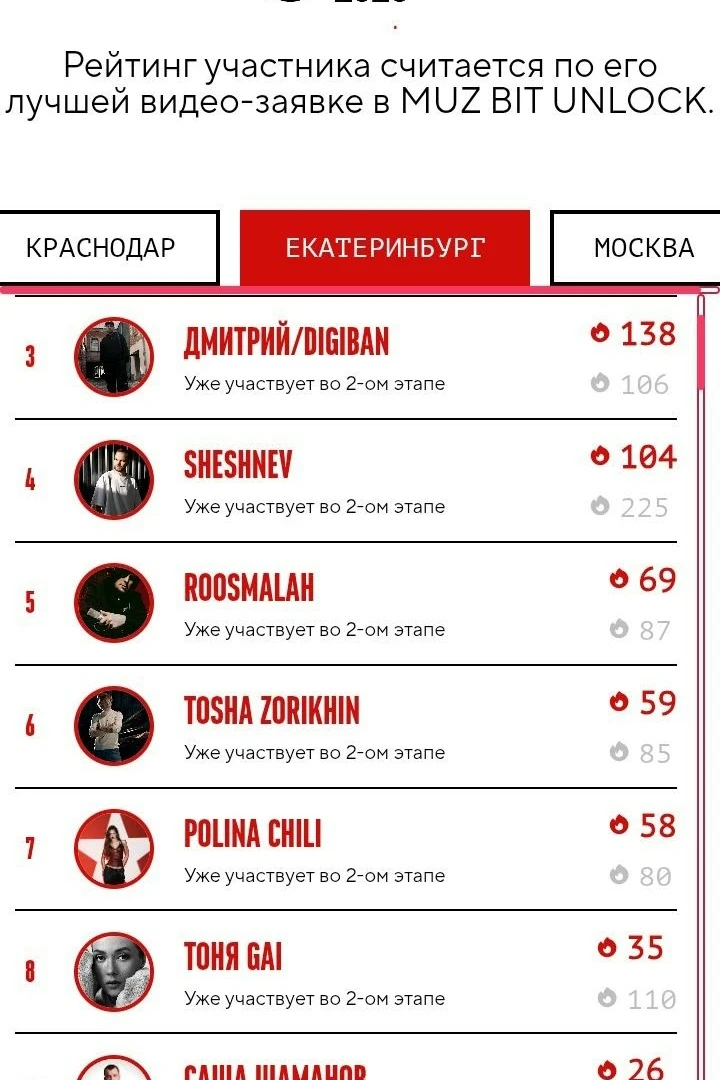View Roosmalah's participant entry
The height and width of the screenshot is (1080, 720).
tap(346, 603)
